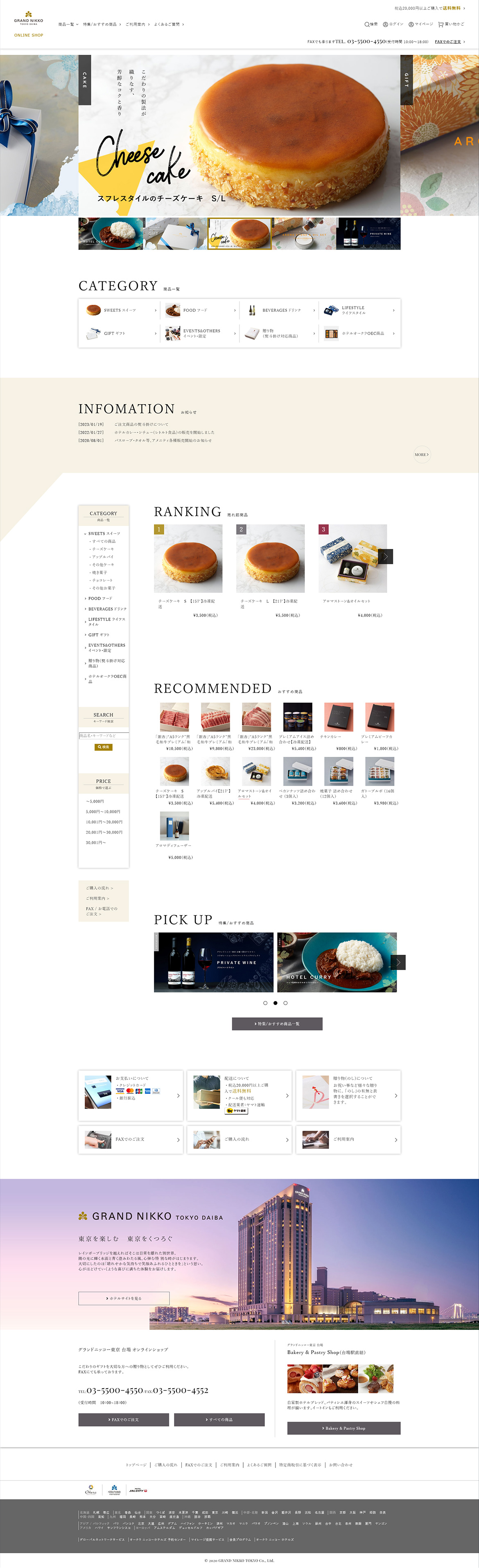Expand the 商品一覧 dropdown in the top menu
Viewport: 479px width, 1568px height.
tap(68, 25)
